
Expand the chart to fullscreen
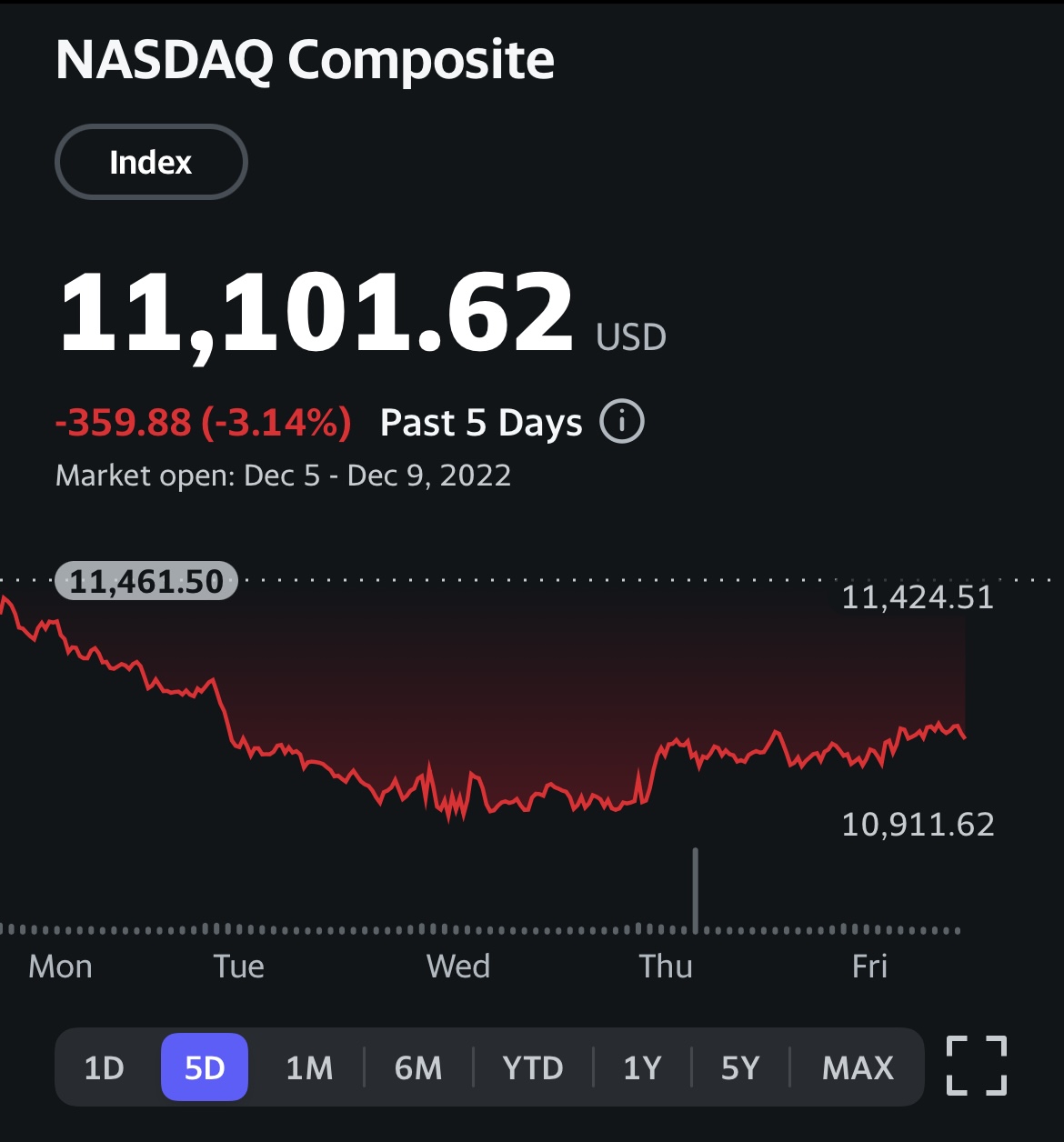(977, 1066)
